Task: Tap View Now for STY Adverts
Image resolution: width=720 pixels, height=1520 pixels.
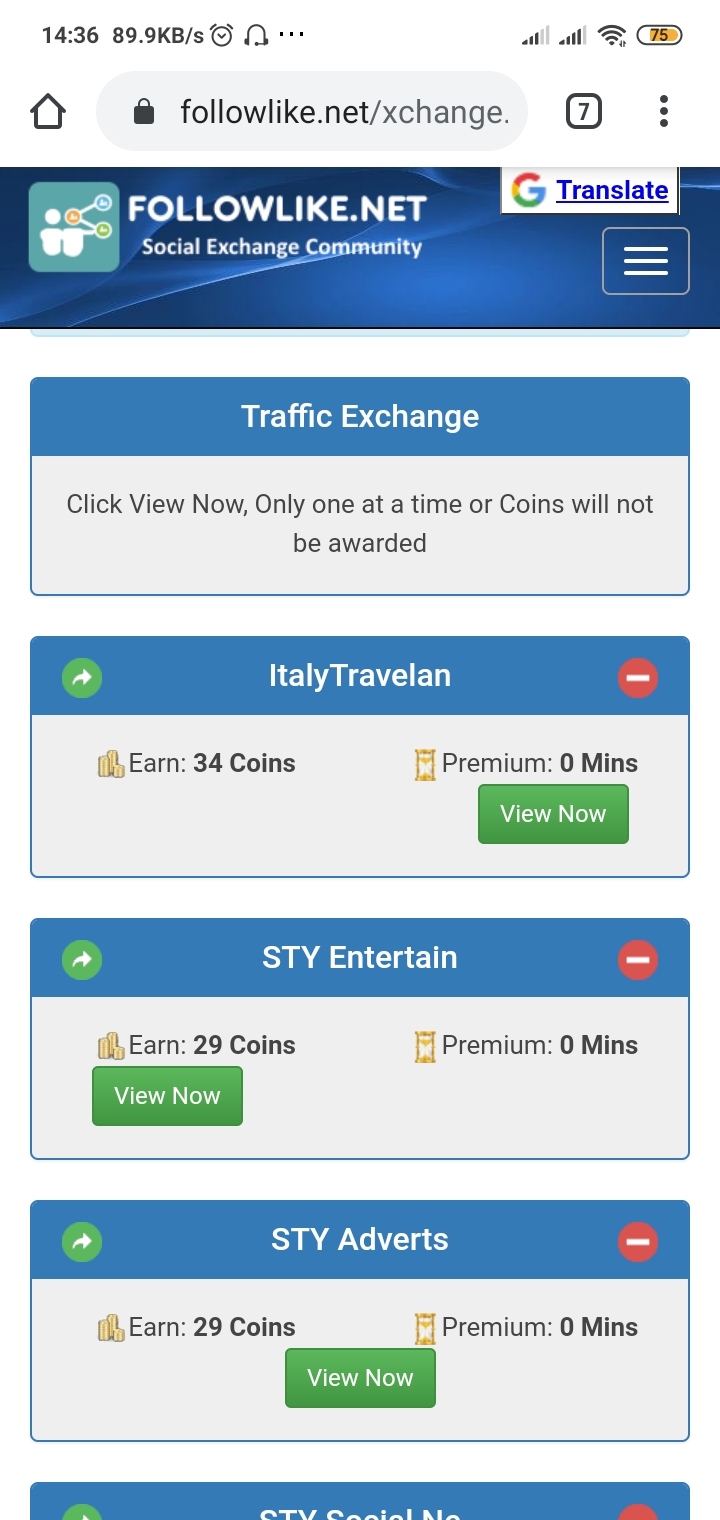Action: (360, 1378)
